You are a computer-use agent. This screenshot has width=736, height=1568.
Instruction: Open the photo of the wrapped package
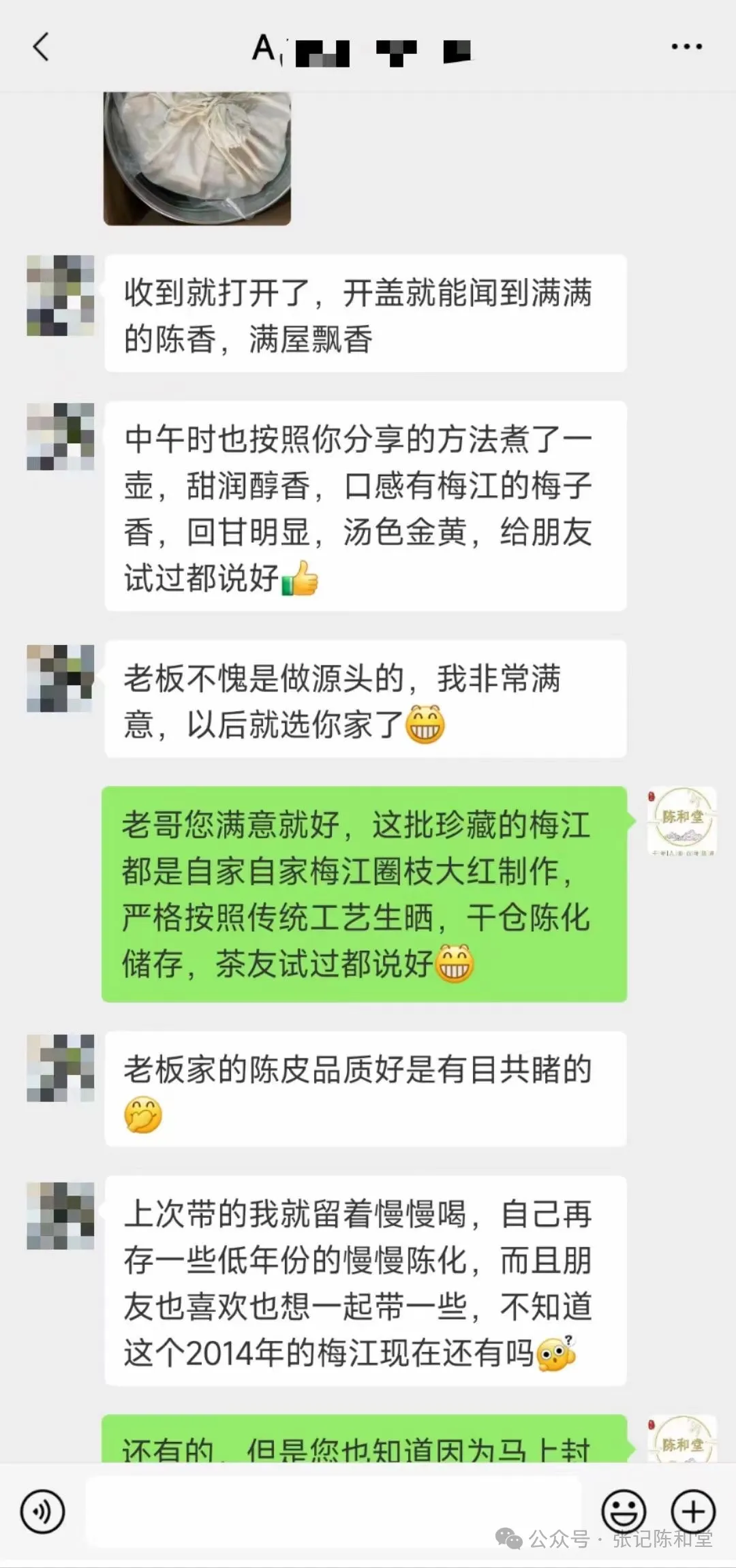197,158
